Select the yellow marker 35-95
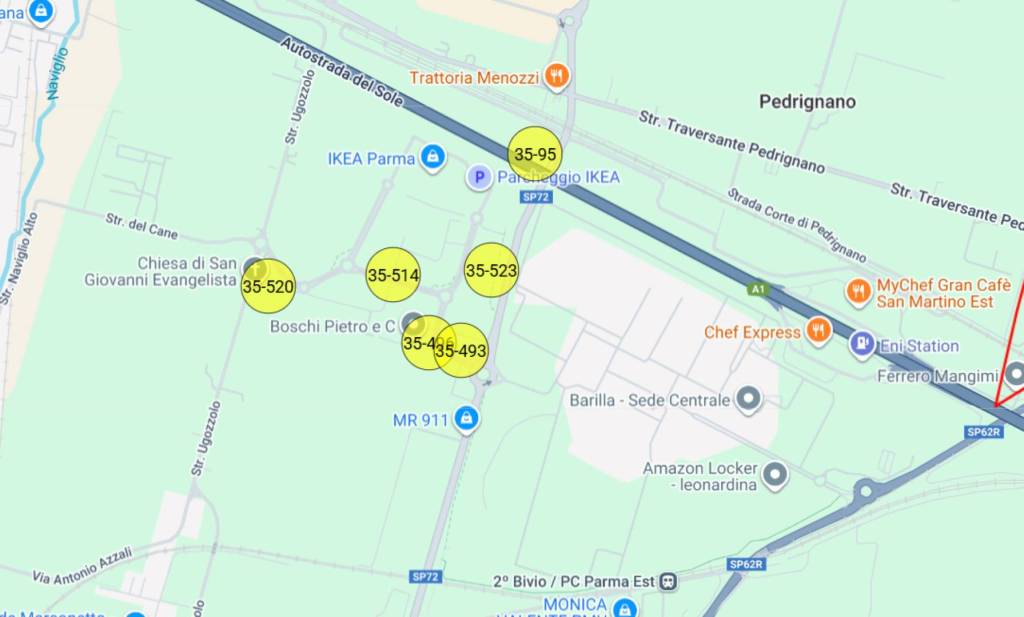1024x617 pixels. click(534, 154)
